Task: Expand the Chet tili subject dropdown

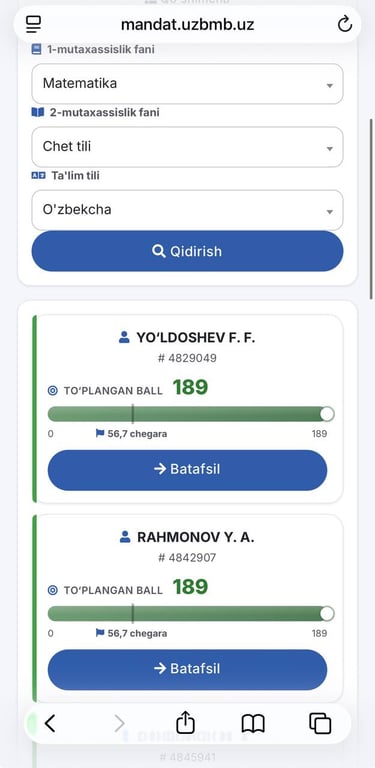Action: (x=187, y=146)
